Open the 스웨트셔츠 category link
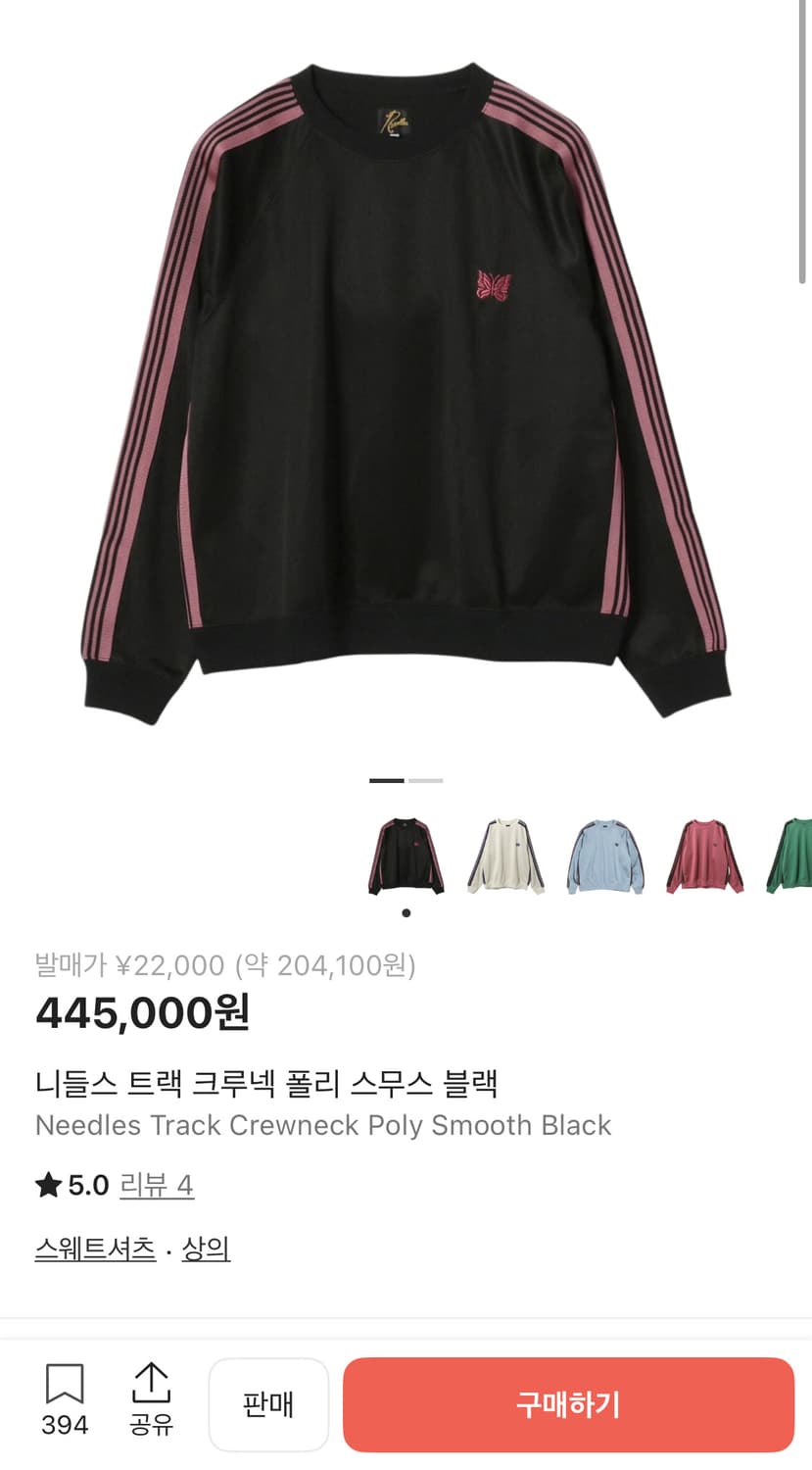Image resolution: width=812 pixels, height=1470 pixels. (93, 1249)
